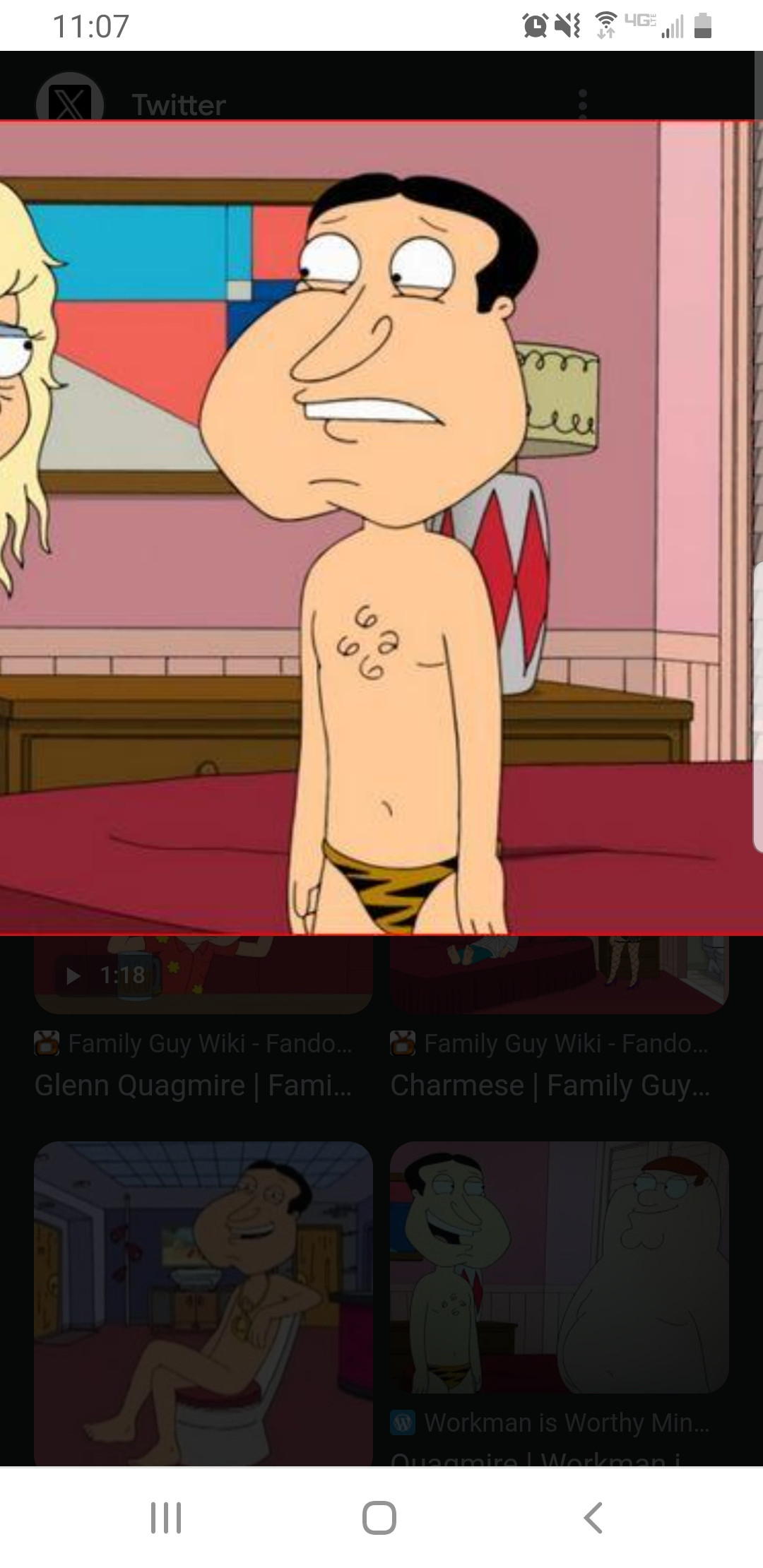Open the Twitter source link

(x=178, y=105)
